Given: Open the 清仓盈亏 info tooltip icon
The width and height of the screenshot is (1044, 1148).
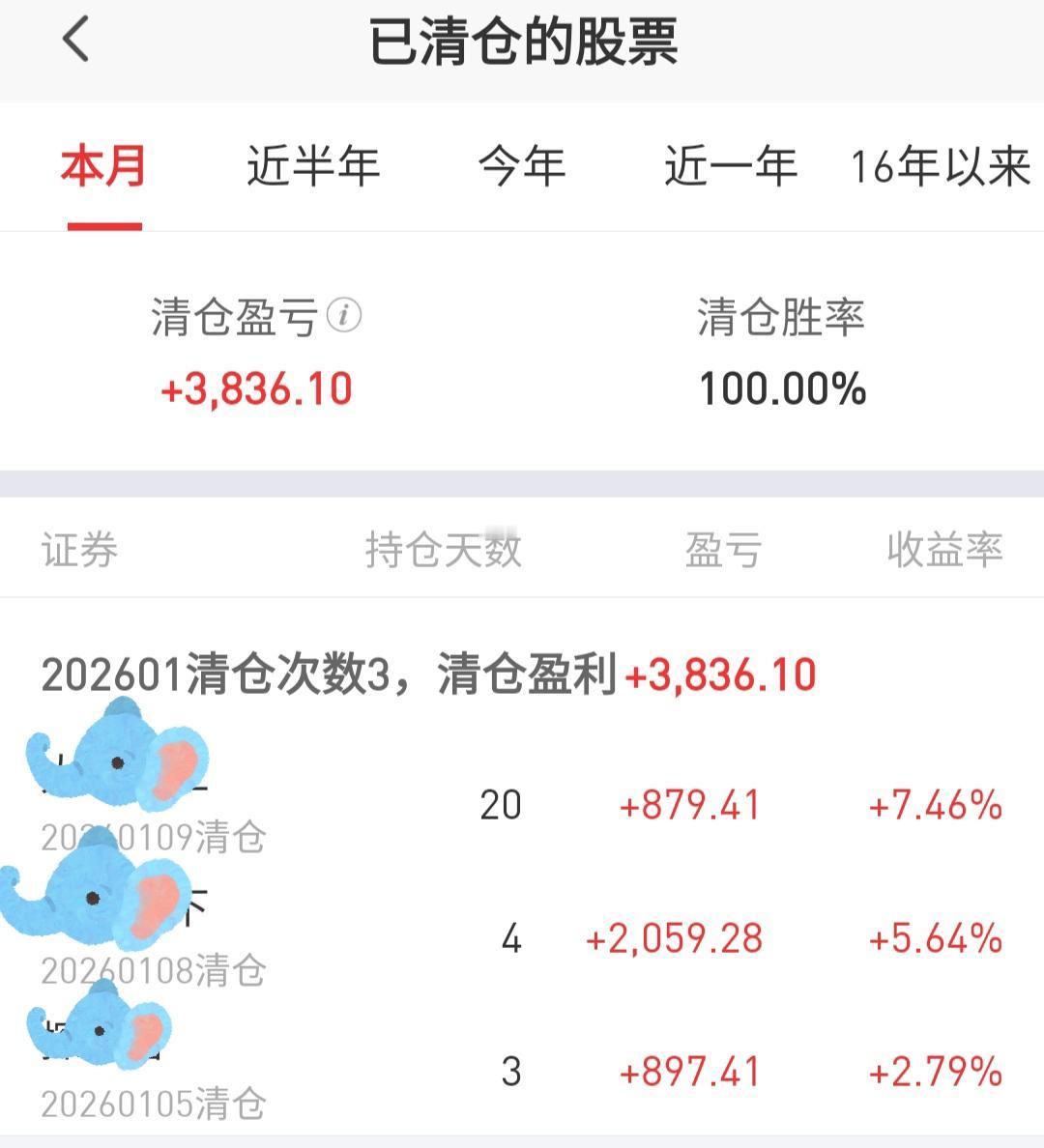Looking at the screenshot, I should point(342,314).
